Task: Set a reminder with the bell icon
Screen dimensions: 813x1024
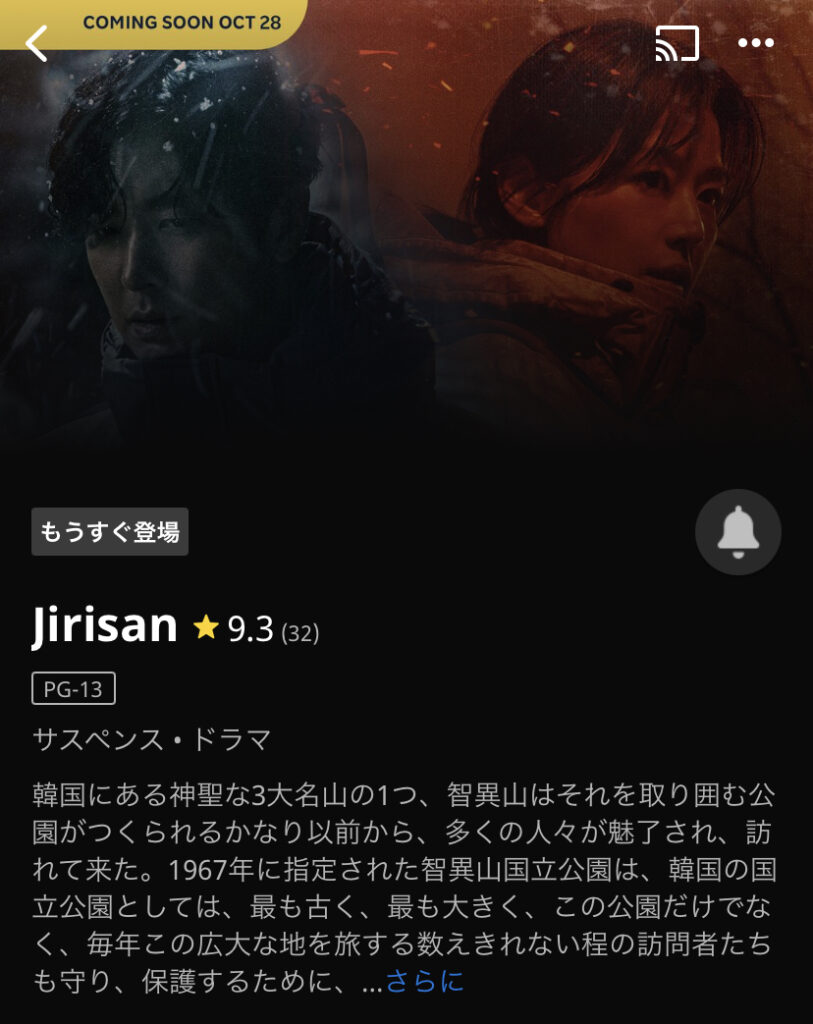Action: tap(738, 532)
